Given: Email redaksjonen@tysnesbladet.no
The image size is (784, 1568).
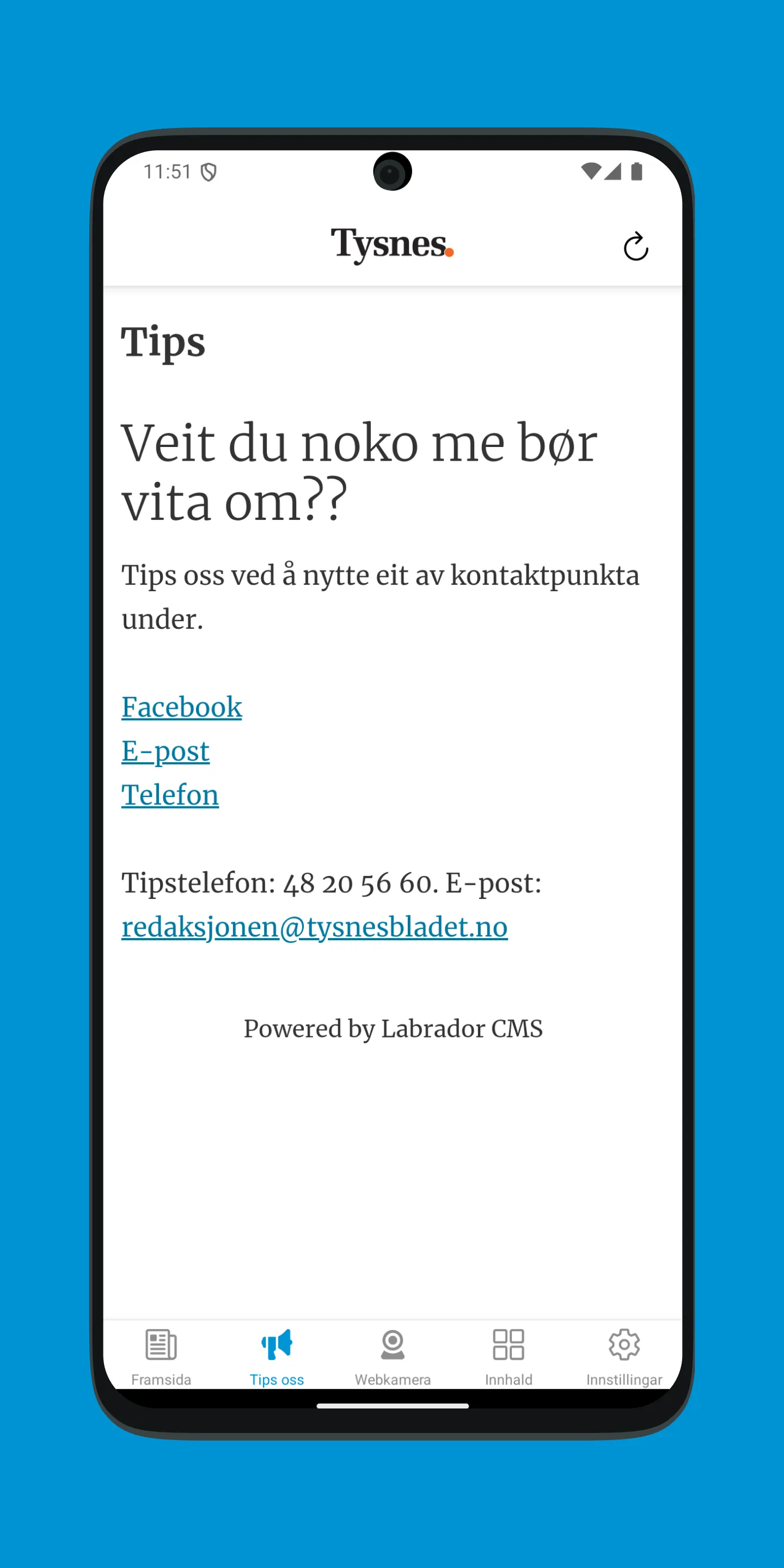Looking at the screenshot, I should (x=314, y=927).
